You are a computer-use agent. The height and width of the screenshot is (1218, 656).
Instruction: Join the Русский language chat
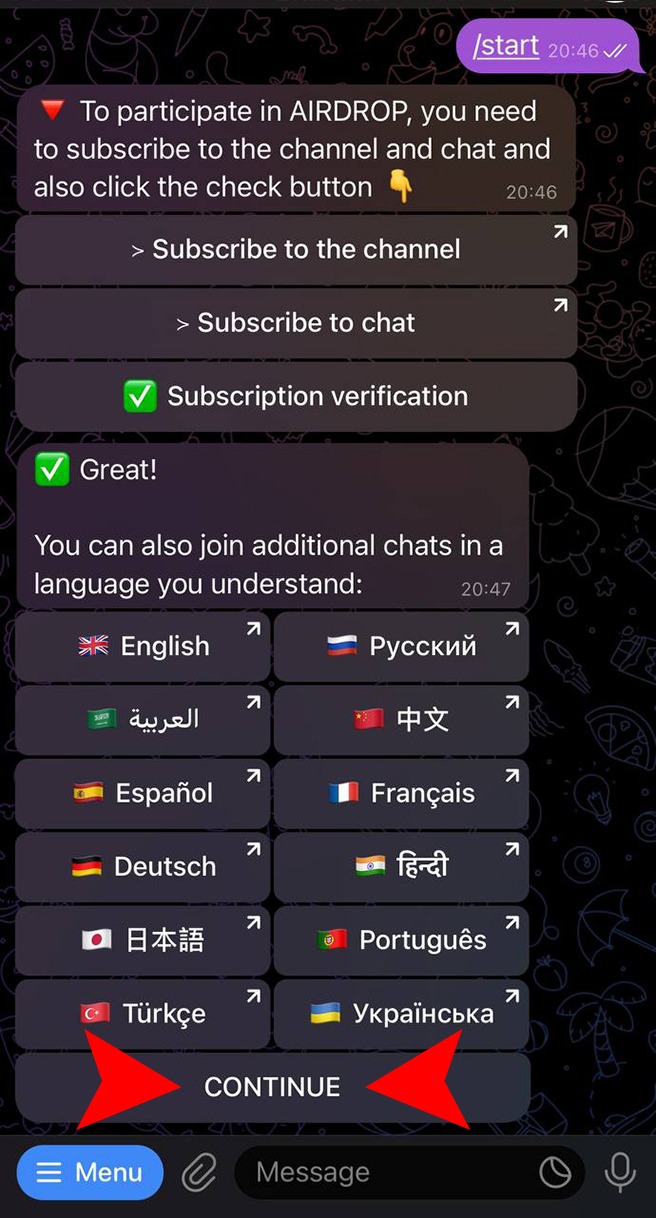(x=401, y=646)
